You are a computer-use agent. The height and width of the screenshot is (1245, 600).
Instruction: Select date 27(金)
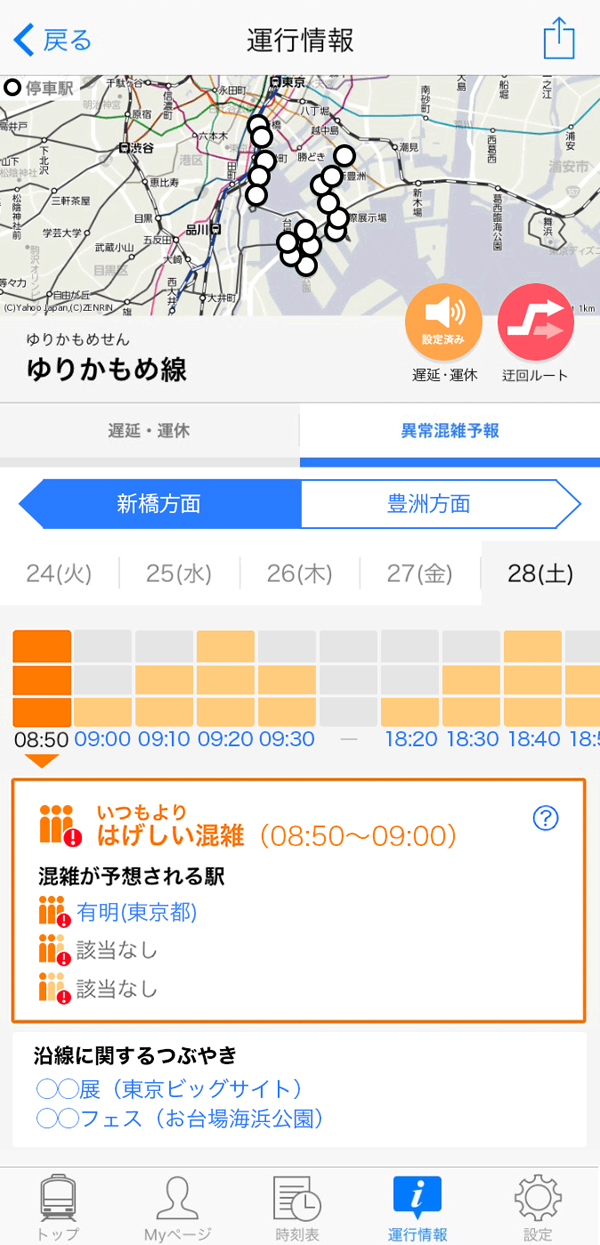420,574
